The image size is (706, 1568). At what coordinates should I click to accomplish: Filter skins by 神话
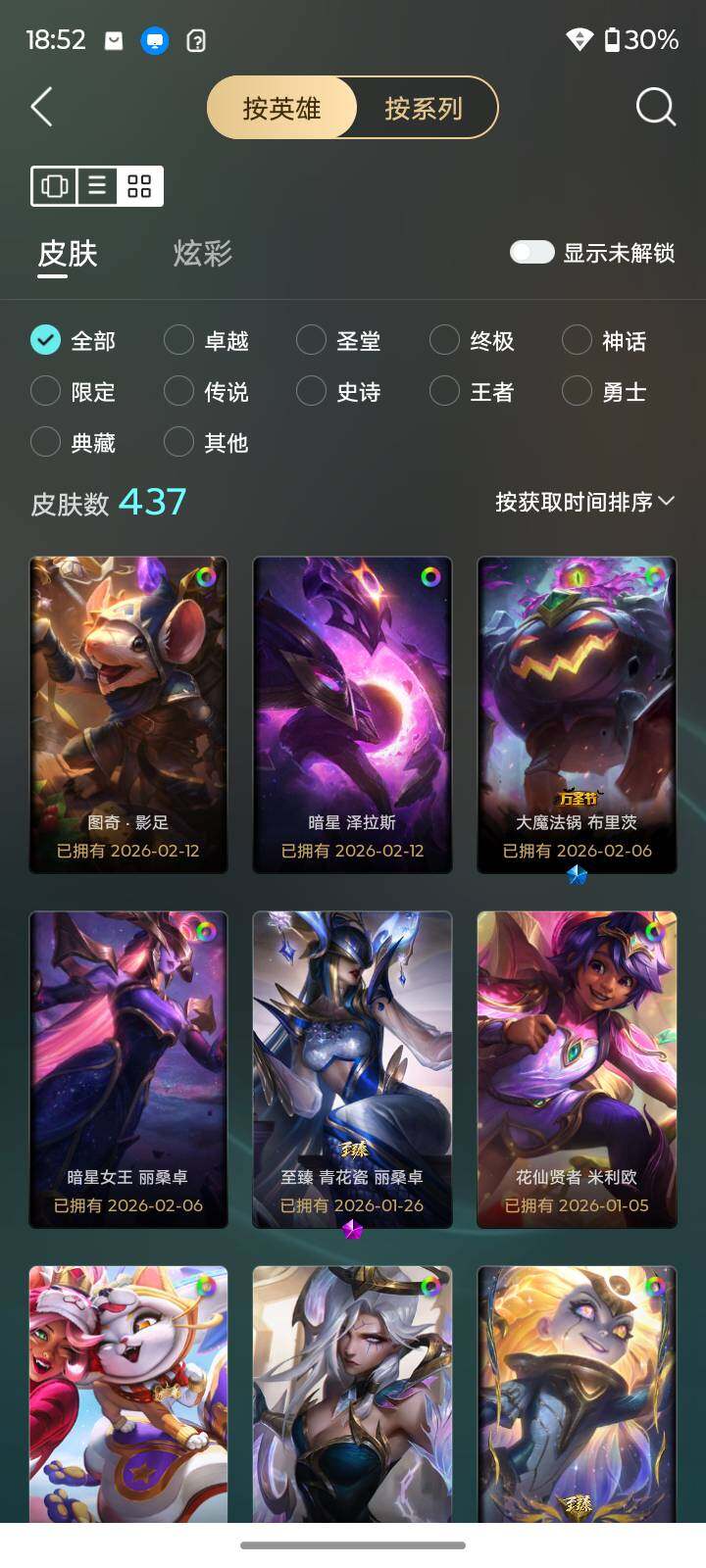605,340
